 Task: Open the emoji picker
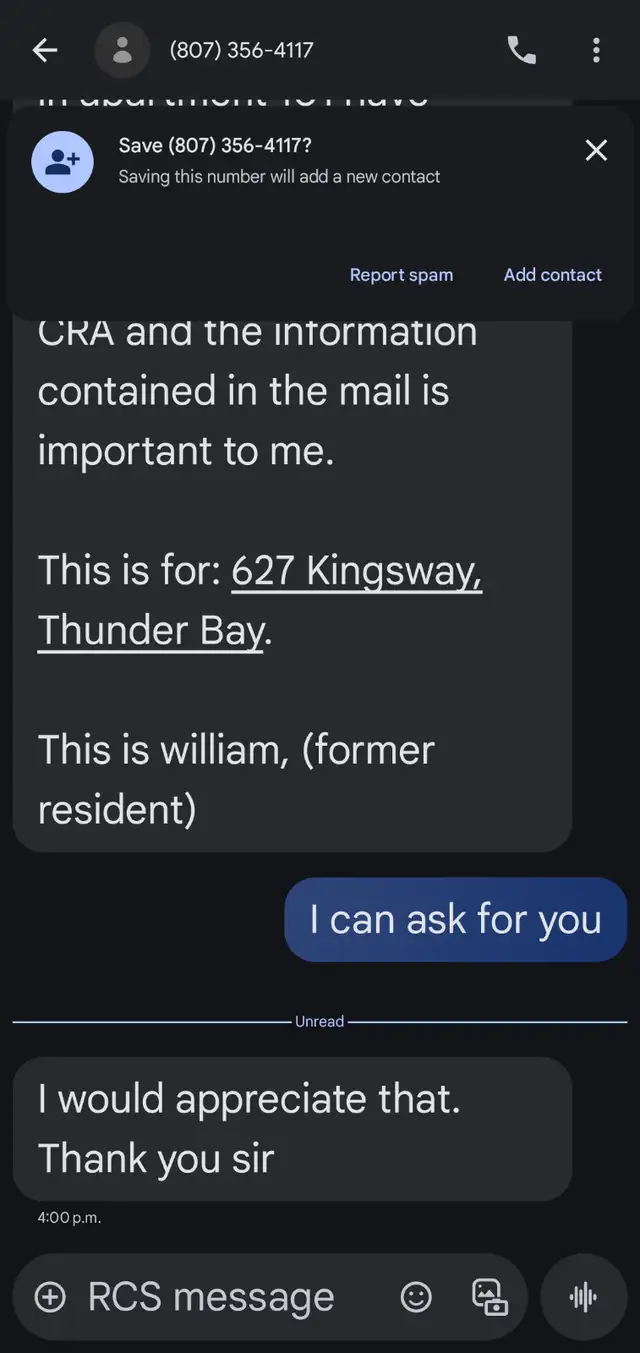pos(416,1298)
